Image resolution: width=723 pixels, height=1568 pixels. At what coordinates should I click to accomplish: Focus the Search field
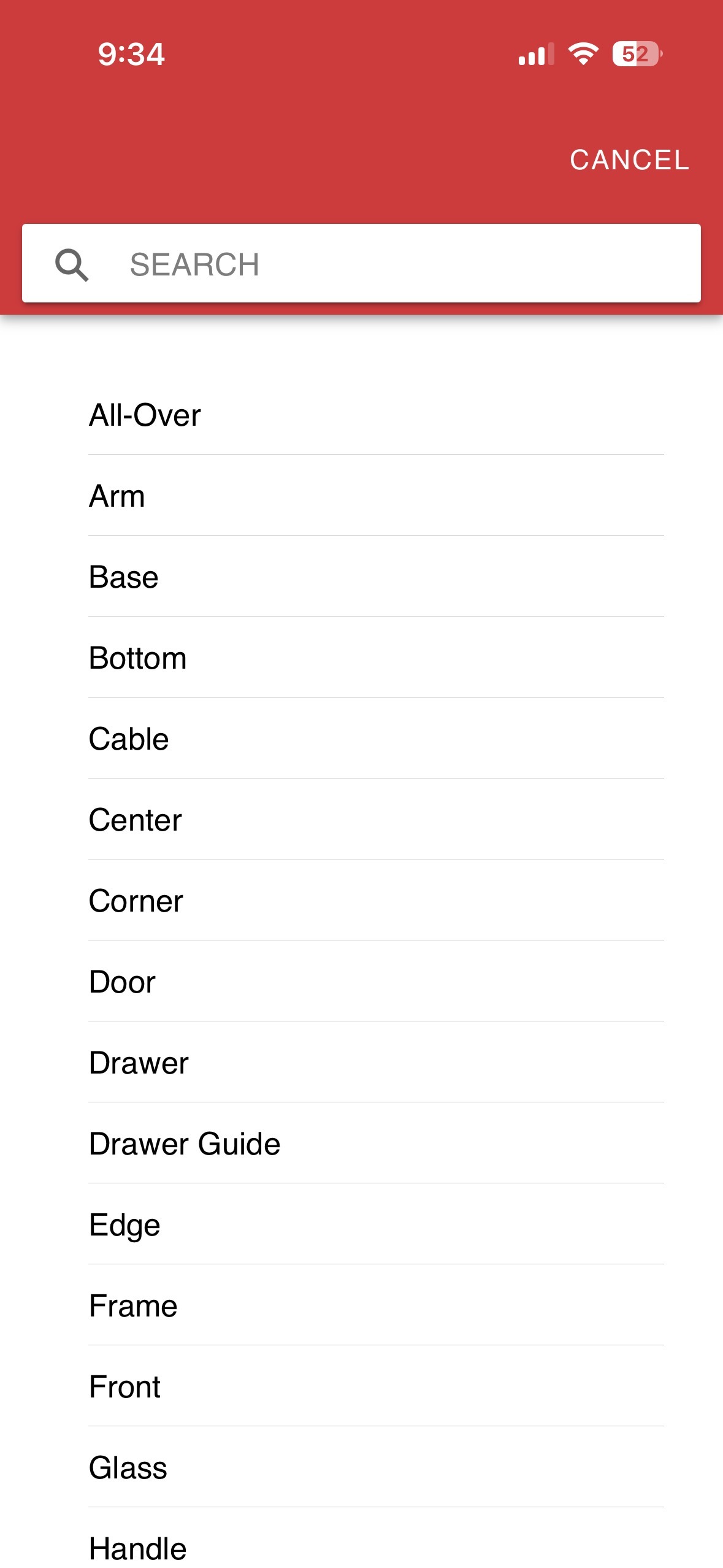[361, 263]
